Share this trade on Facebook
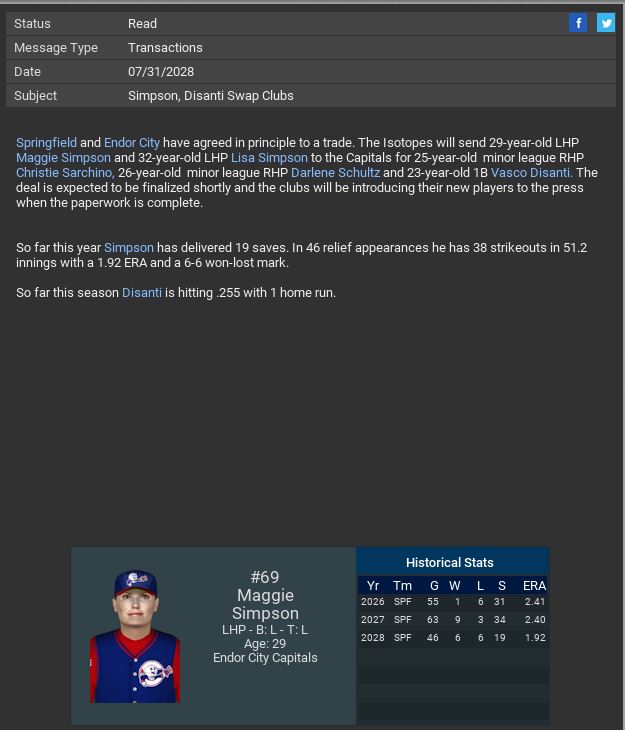 pyautogui.click(x=578, y=23)
